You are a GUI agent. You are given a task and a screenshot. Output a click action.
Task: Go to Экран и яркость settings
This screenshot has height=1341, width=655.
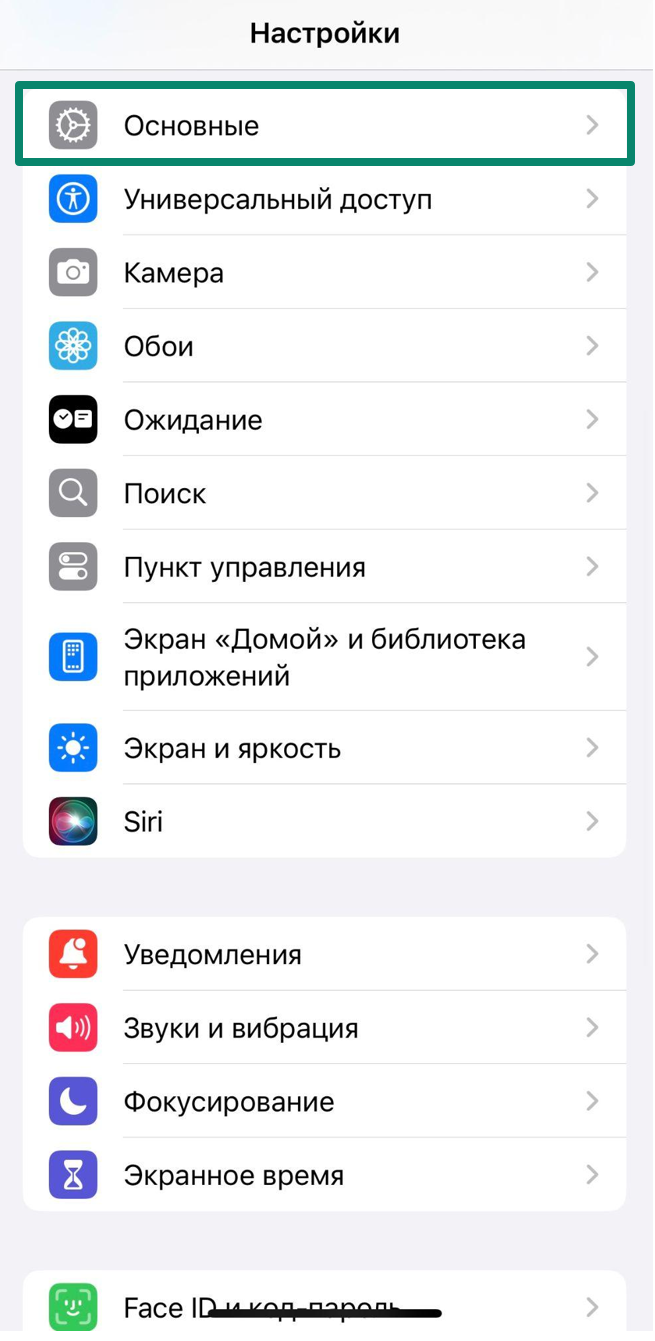coord(324,748)
